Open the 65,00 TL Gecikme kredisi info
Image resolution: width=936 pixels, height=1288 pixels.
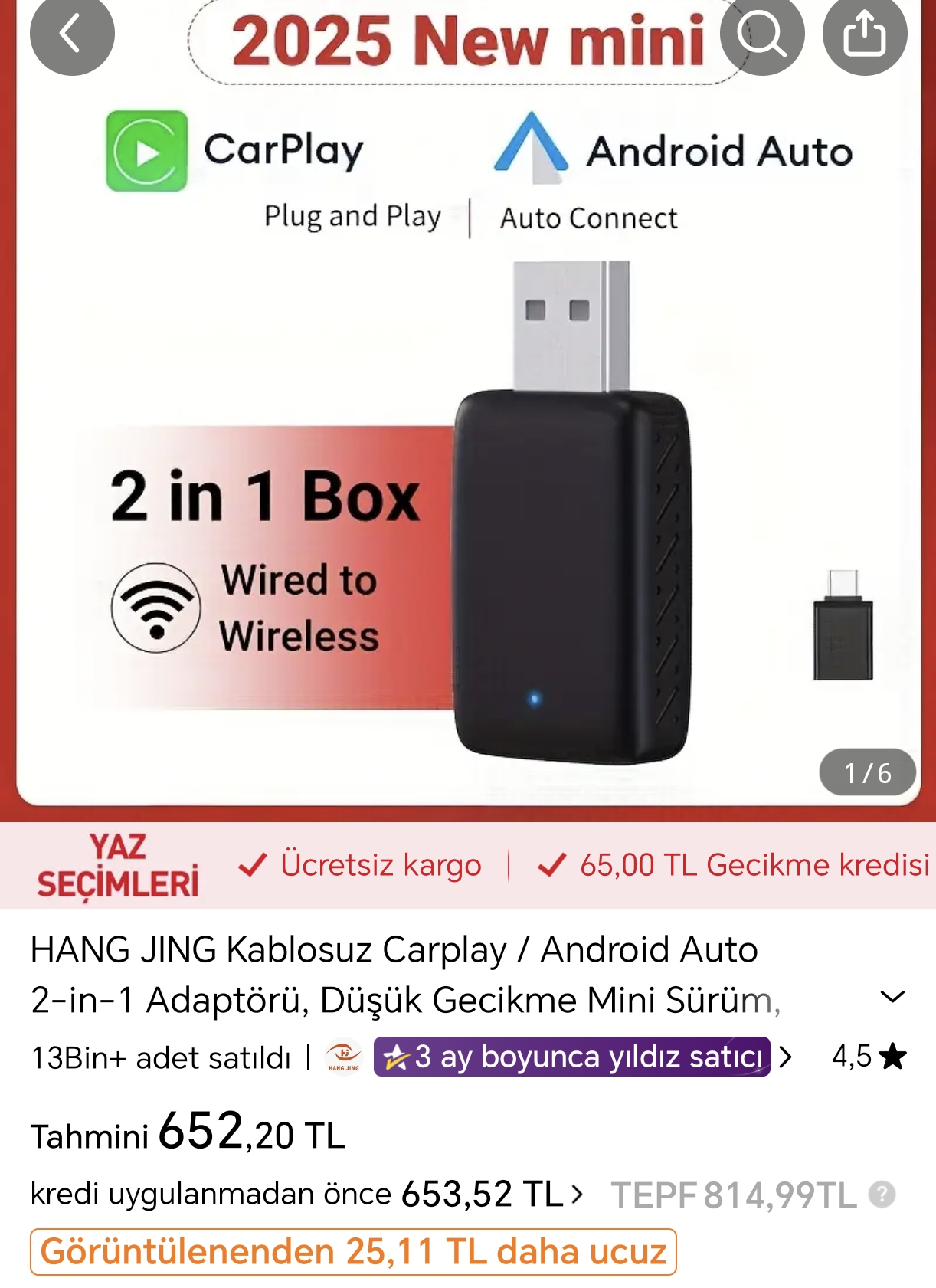(x=734, y=865)
